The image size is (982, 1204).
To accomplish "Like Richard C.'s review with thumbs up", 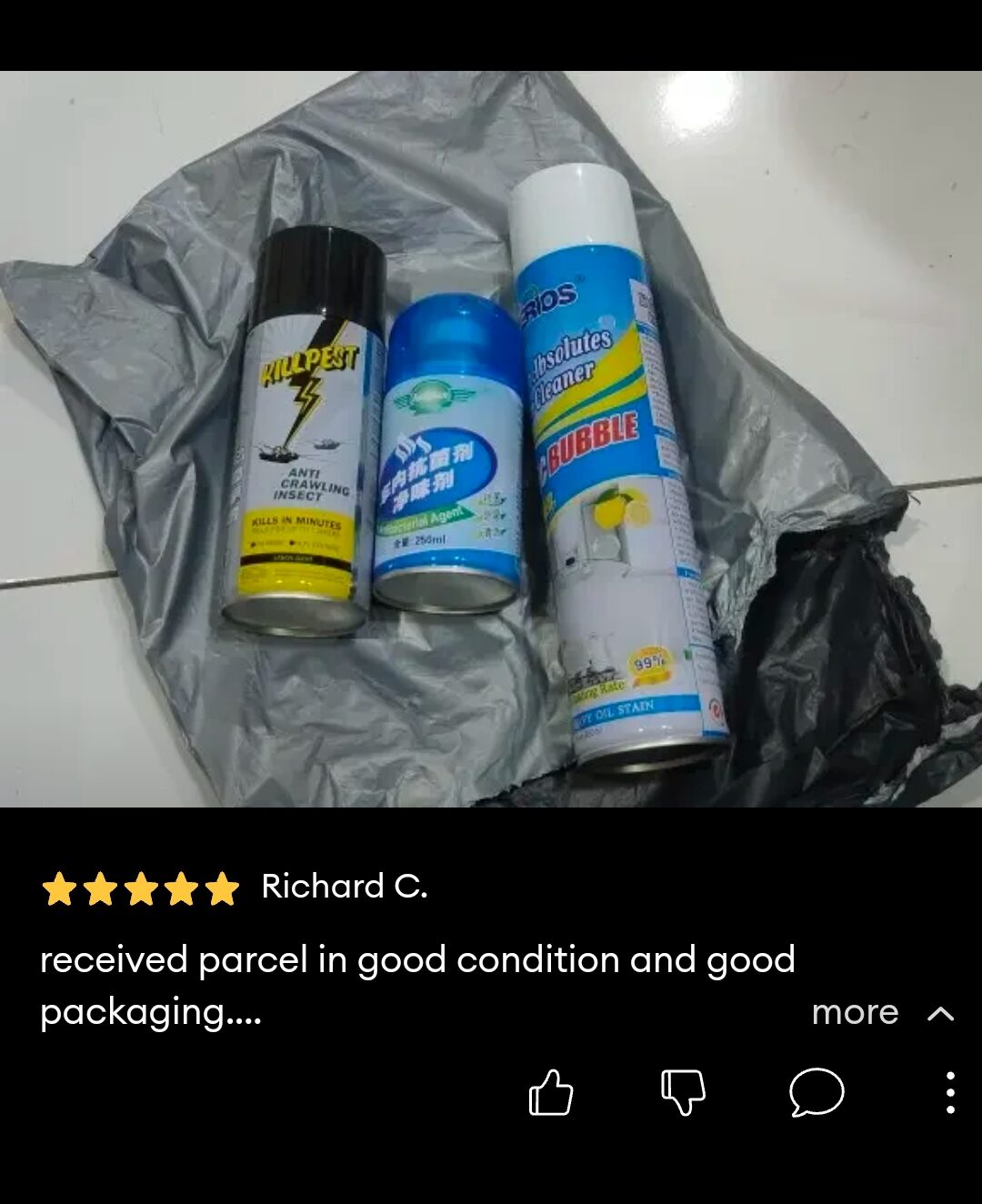I will pyautogui.click(x=551, y=1092).
